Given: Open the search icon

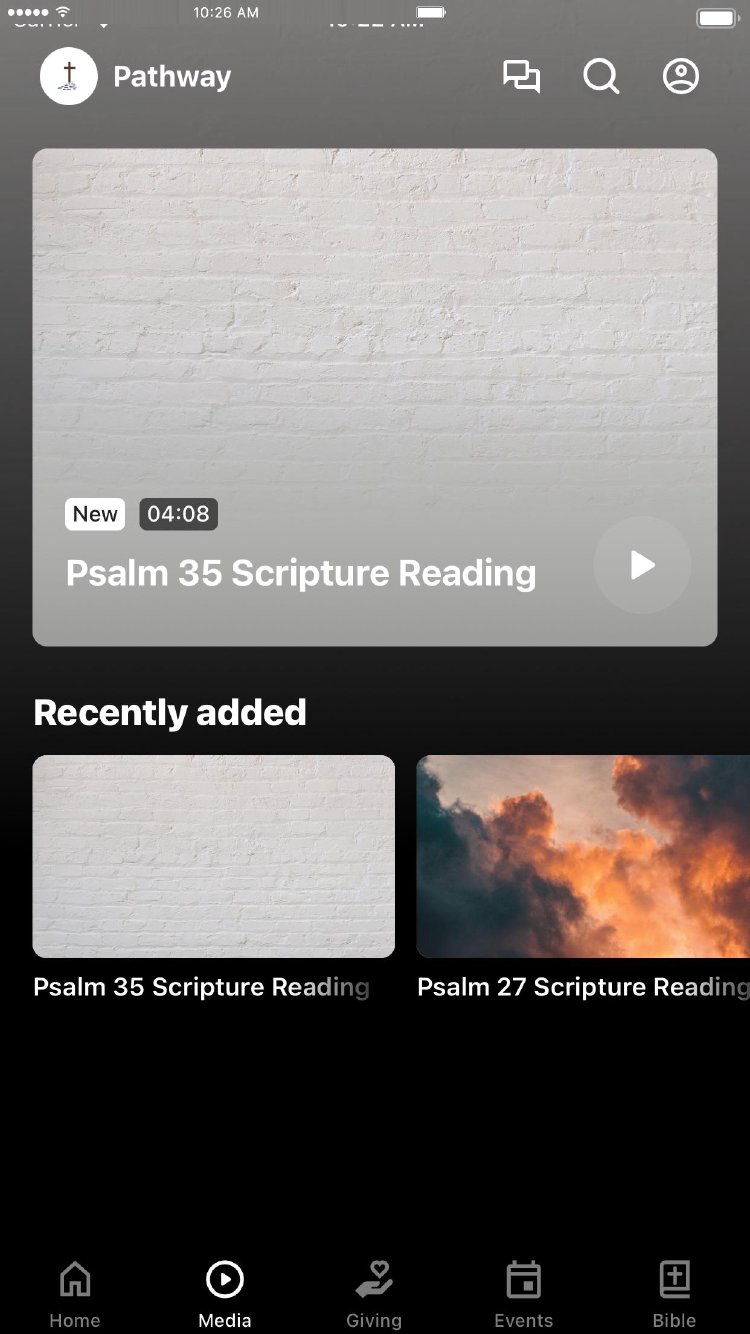Looking at the screenshot, I should tap(601, 77).
